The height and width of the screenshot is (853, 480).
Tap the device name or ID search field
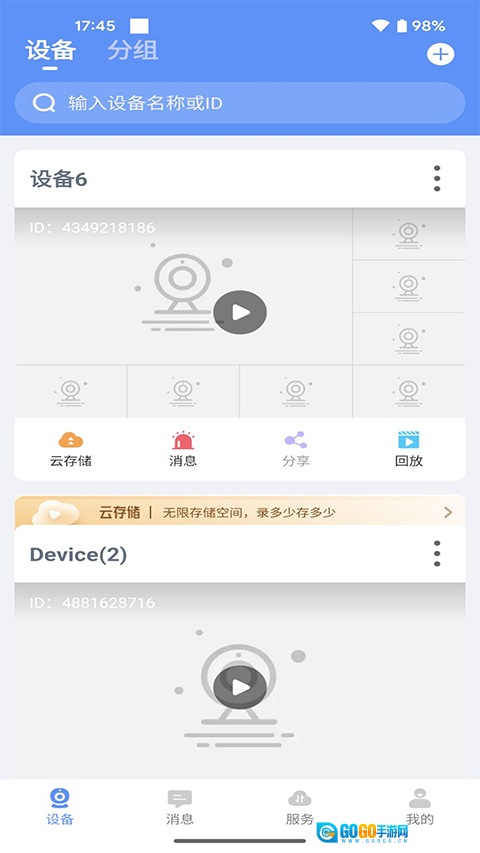239,103
